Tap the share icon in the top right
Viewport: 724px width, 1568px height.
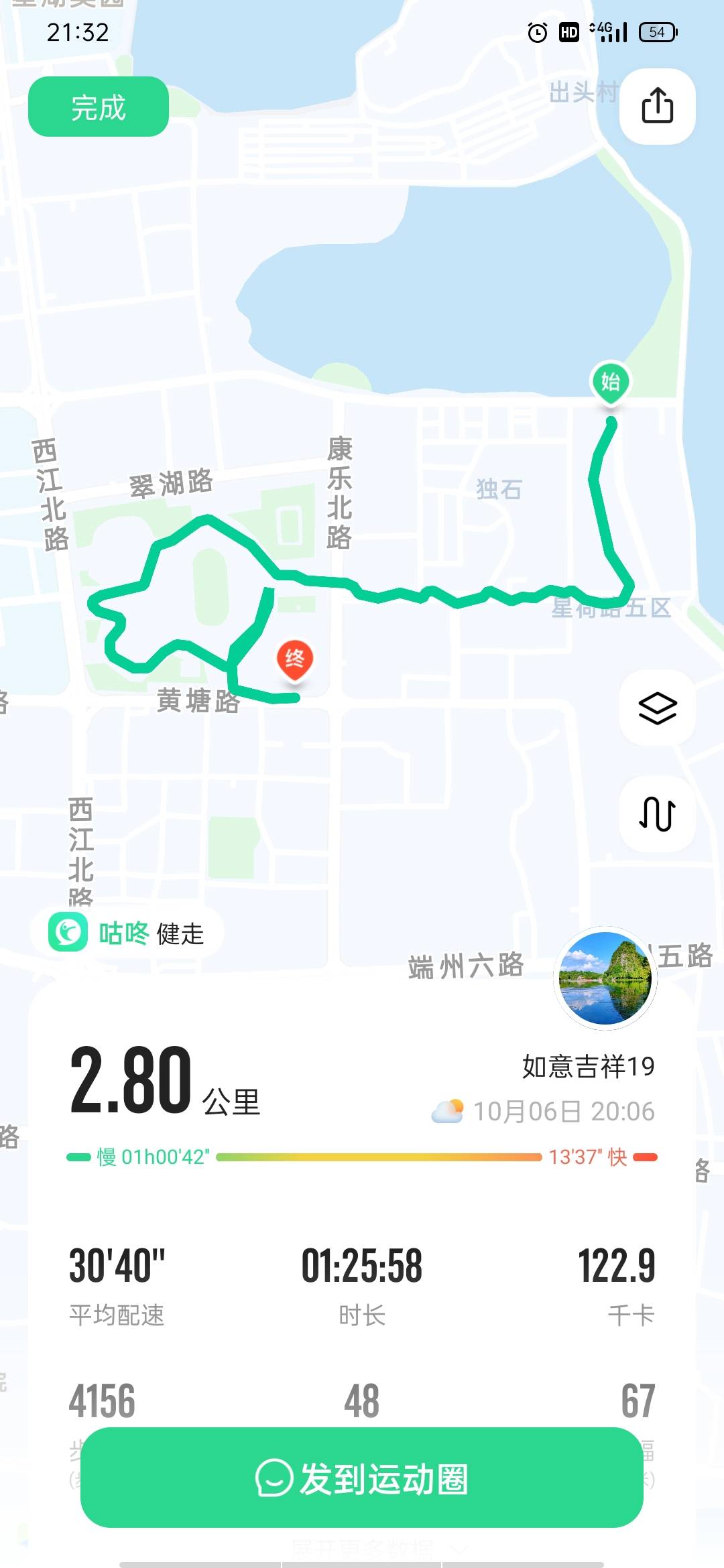[656, 107]
